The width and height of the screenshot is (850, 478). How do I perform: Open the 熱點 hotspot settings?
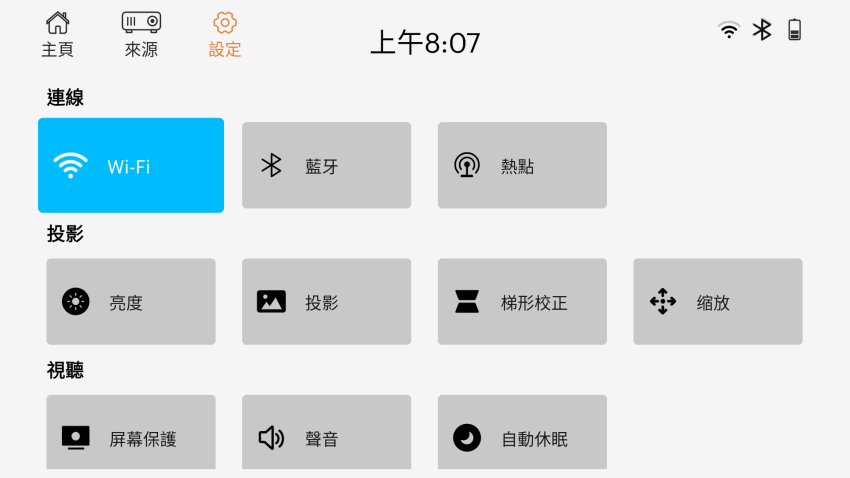[522, 166]
